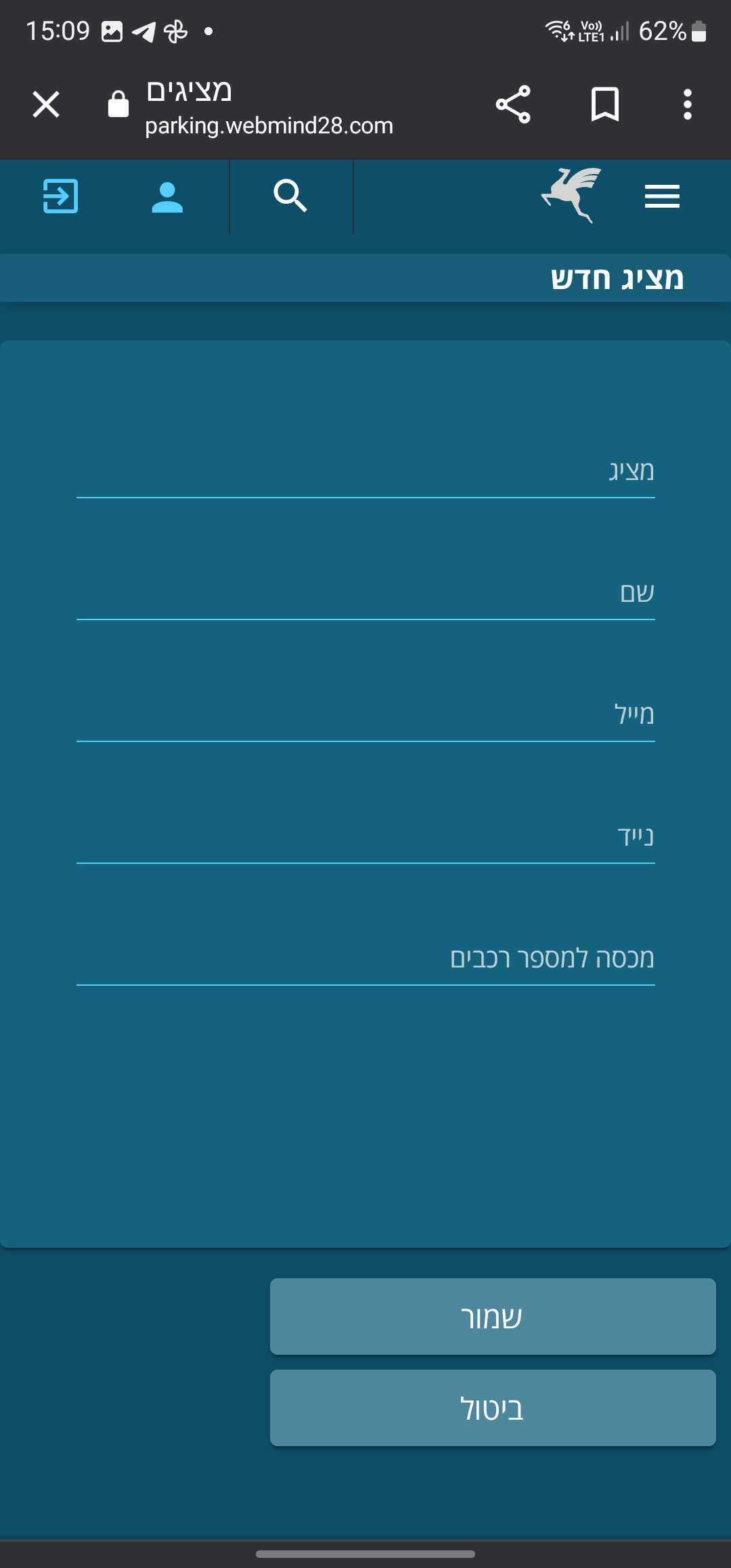
Task: Share this page
Action: [x=513, y=105]
